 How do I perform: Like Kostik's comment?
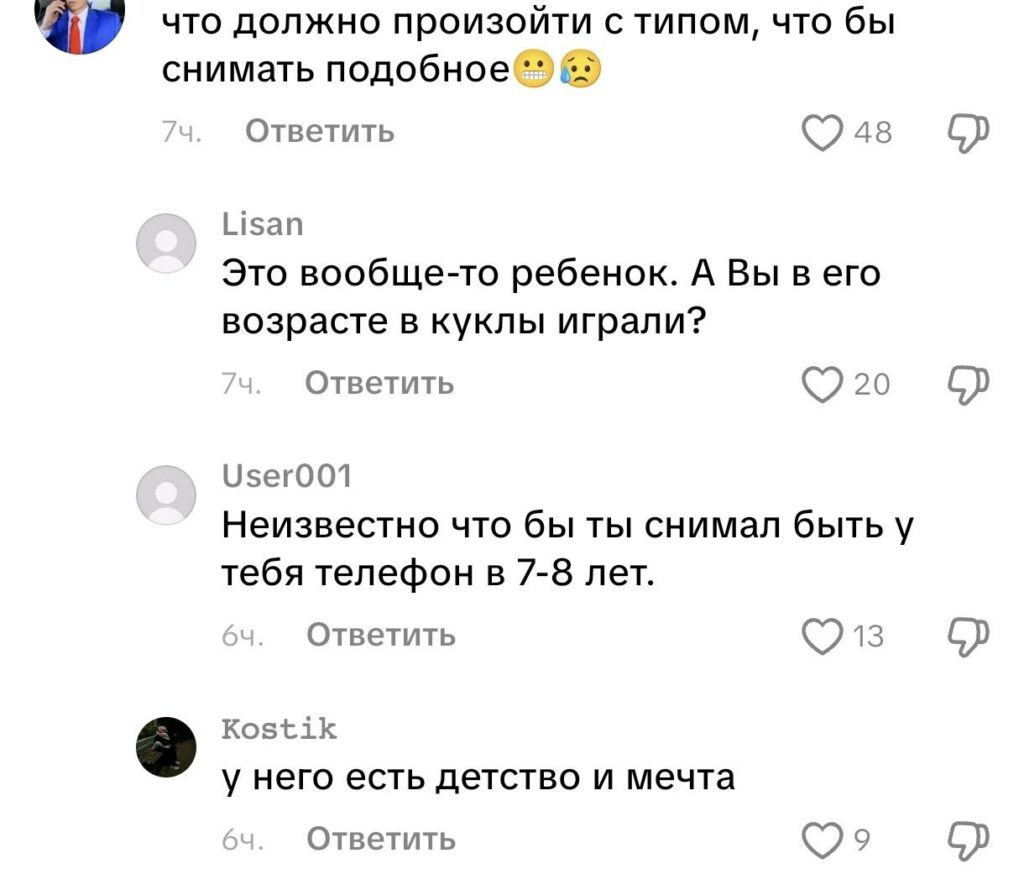822,839
